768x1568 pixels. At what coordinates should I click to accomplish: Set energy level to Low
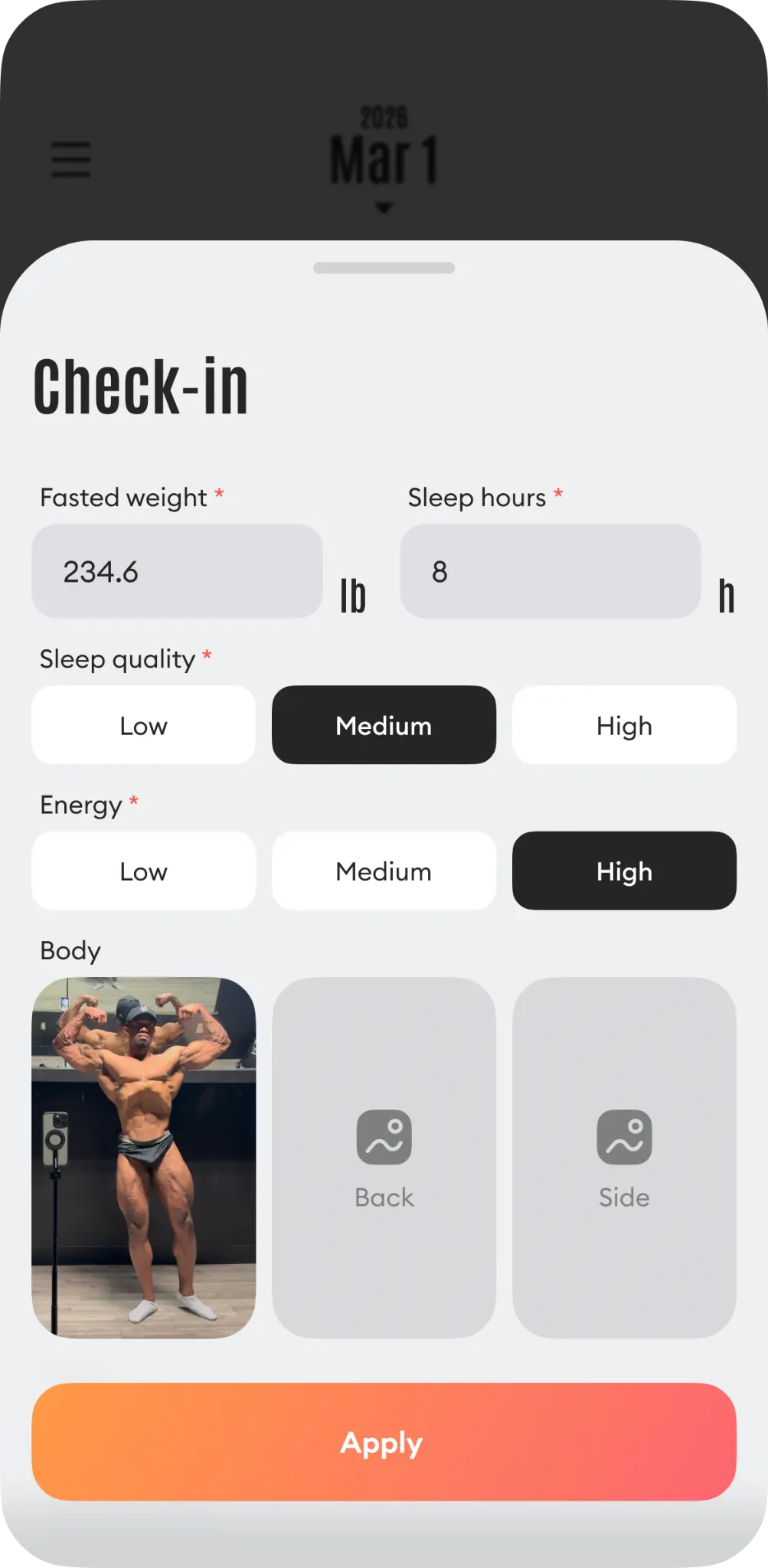143,871
